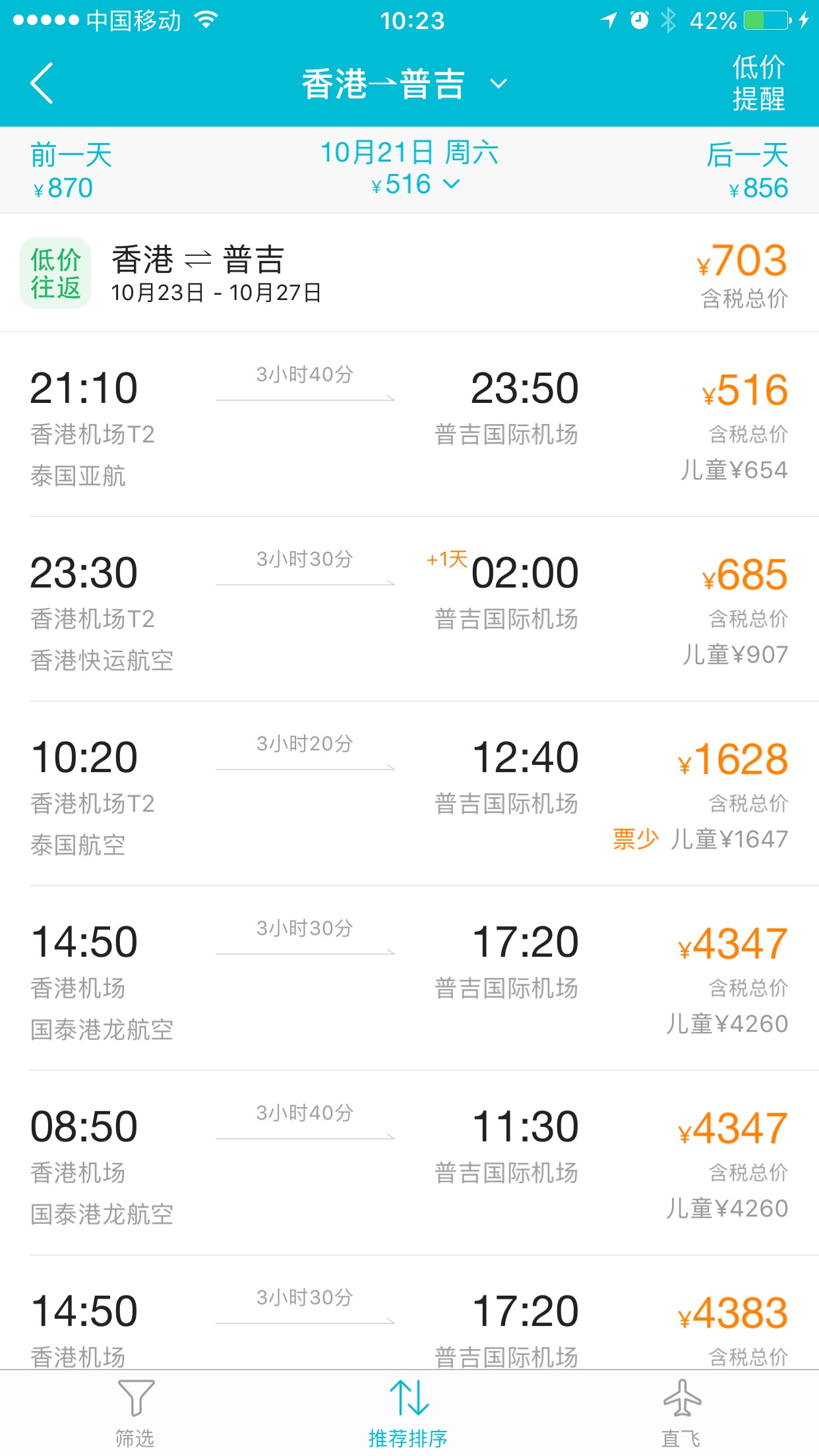
Task: Expand the 香港→普吉 route dropdown
Action: pos(404,84)
